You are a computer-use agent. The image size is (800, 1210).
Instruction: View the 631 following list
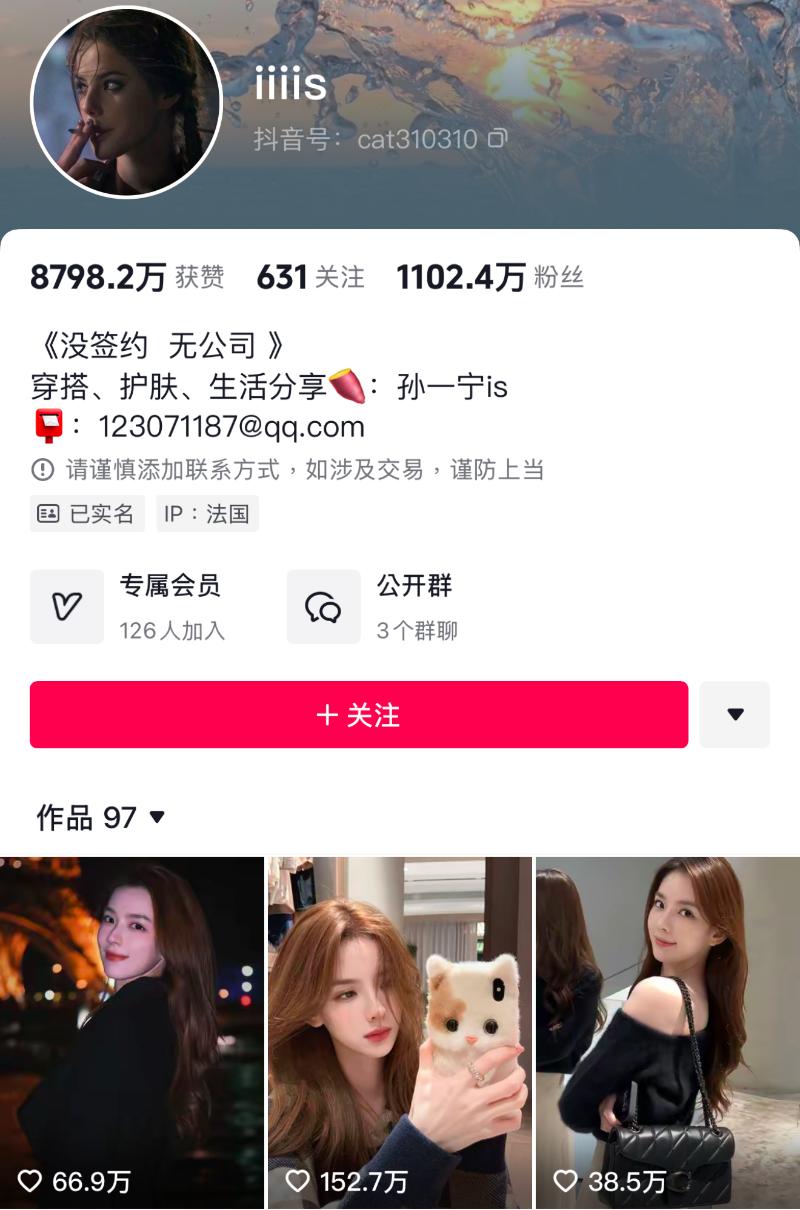310,277
